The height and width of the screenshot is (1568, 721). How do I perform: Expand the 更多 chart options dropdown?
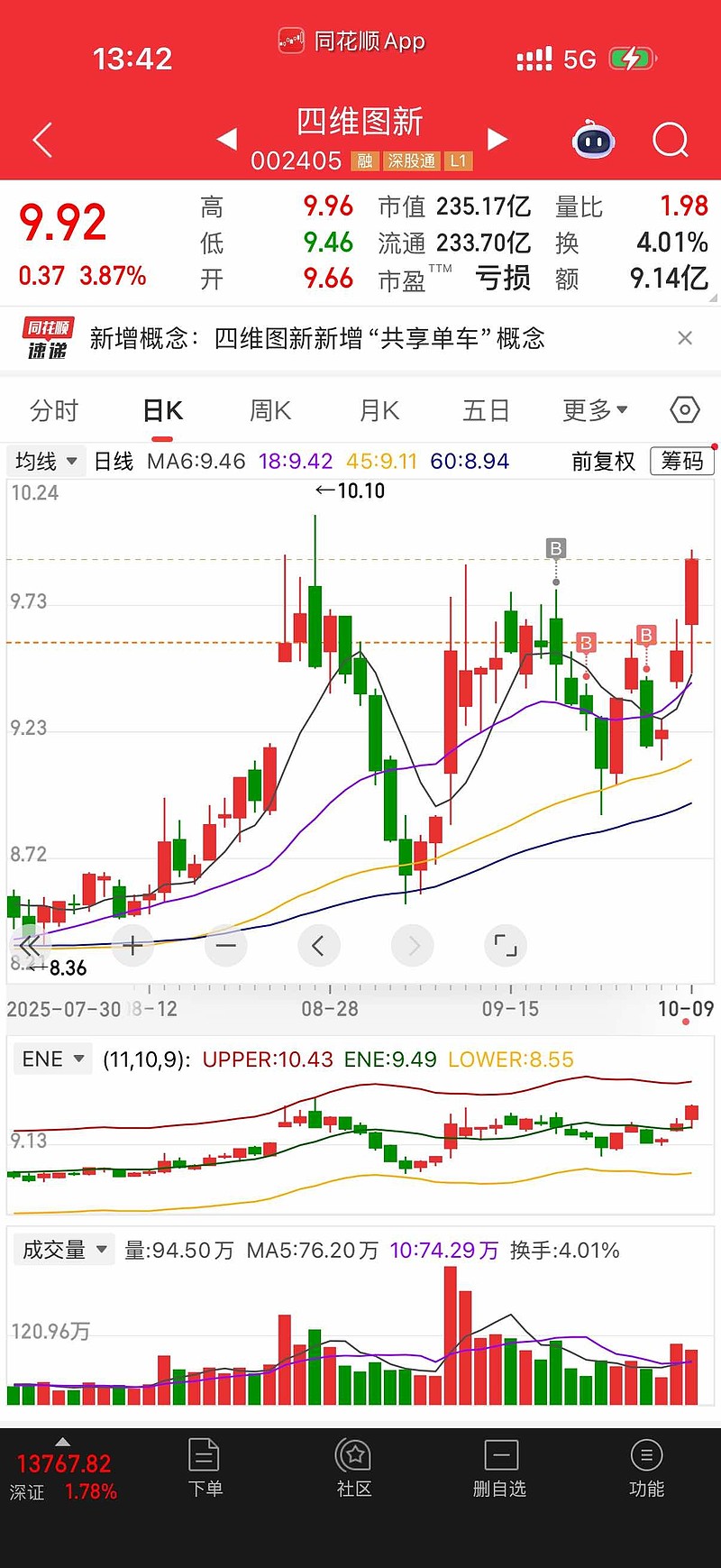(595, 411)
